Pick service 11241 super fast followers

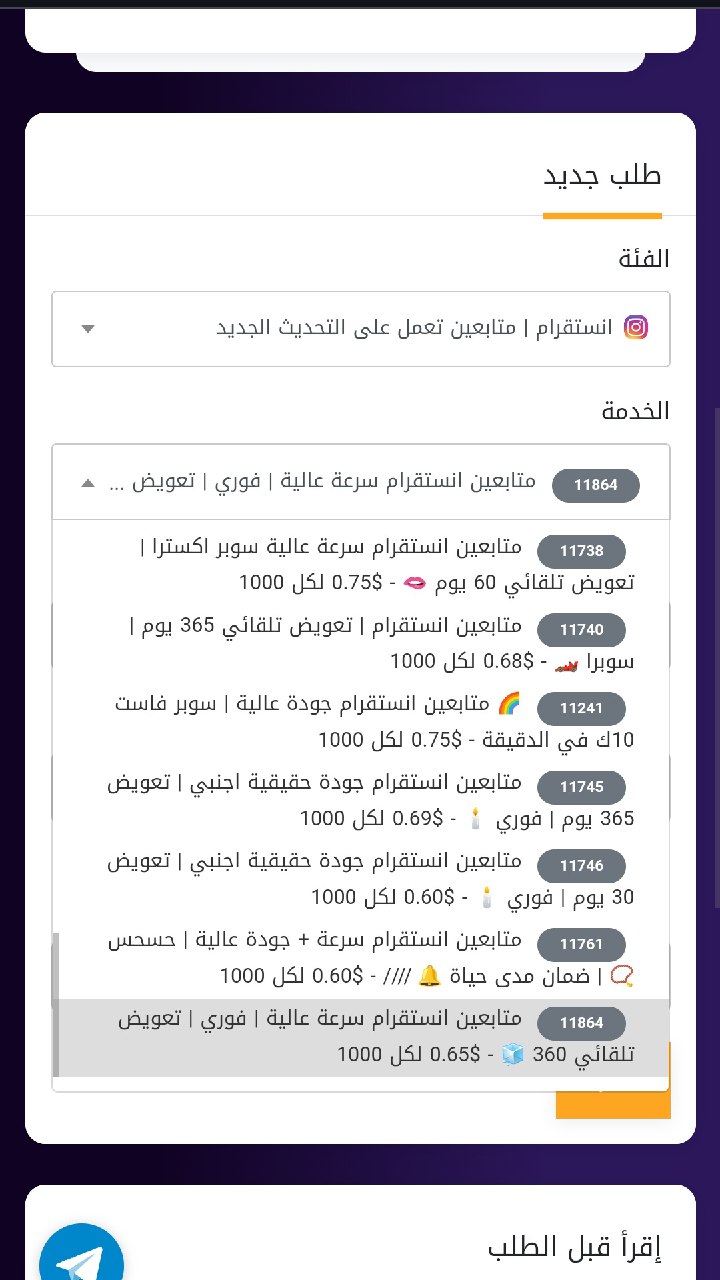click(x=361, y=722)
